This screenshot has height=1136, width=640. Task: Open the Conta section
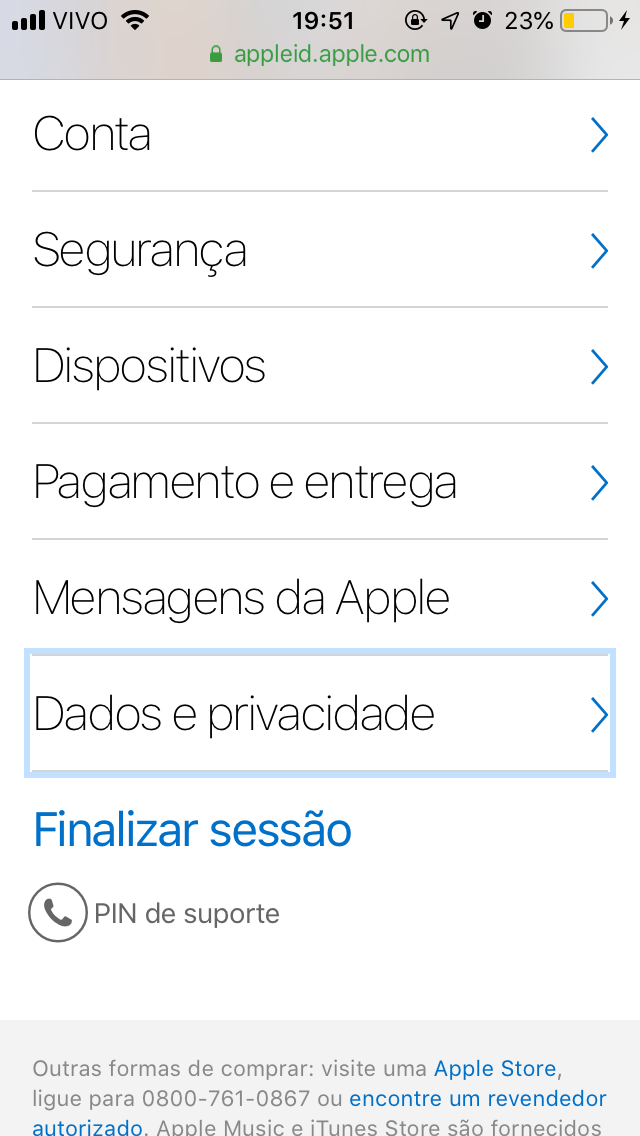pos(320,134)
